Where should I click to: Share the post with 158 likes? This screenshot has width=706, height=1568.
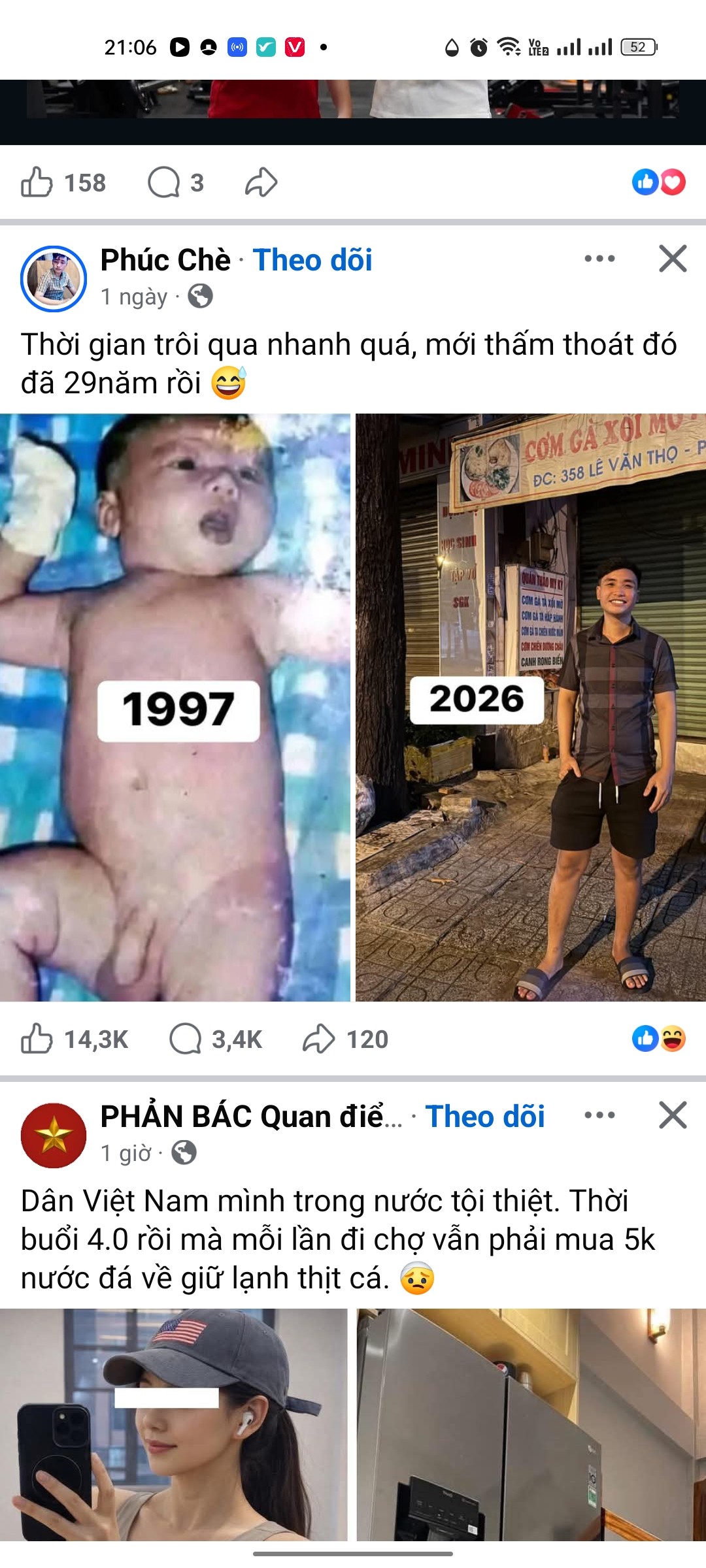point(261,182)
